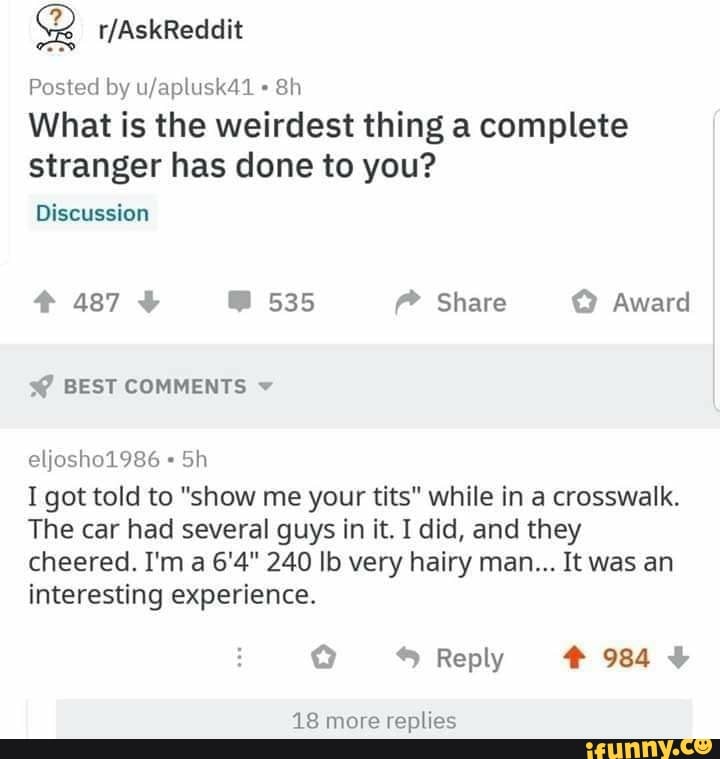Downvote the weirdest stranger question post
The height and width of the screenshot is (759, 720).
pyautogui.click(x=151, y=302)
